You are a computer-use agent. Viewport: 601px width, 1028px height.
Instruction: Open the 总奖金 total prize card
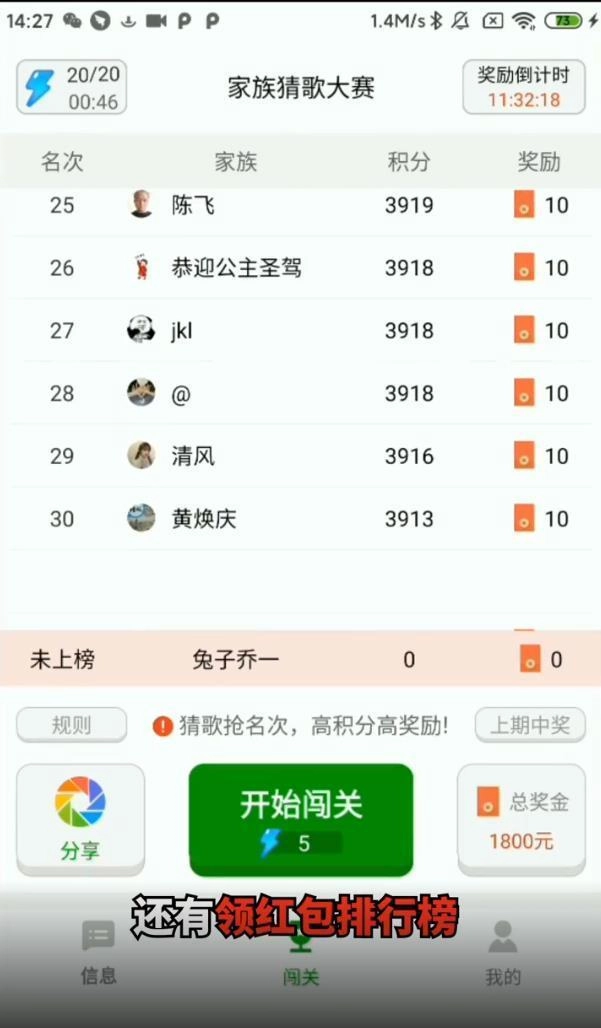(521, 817)
